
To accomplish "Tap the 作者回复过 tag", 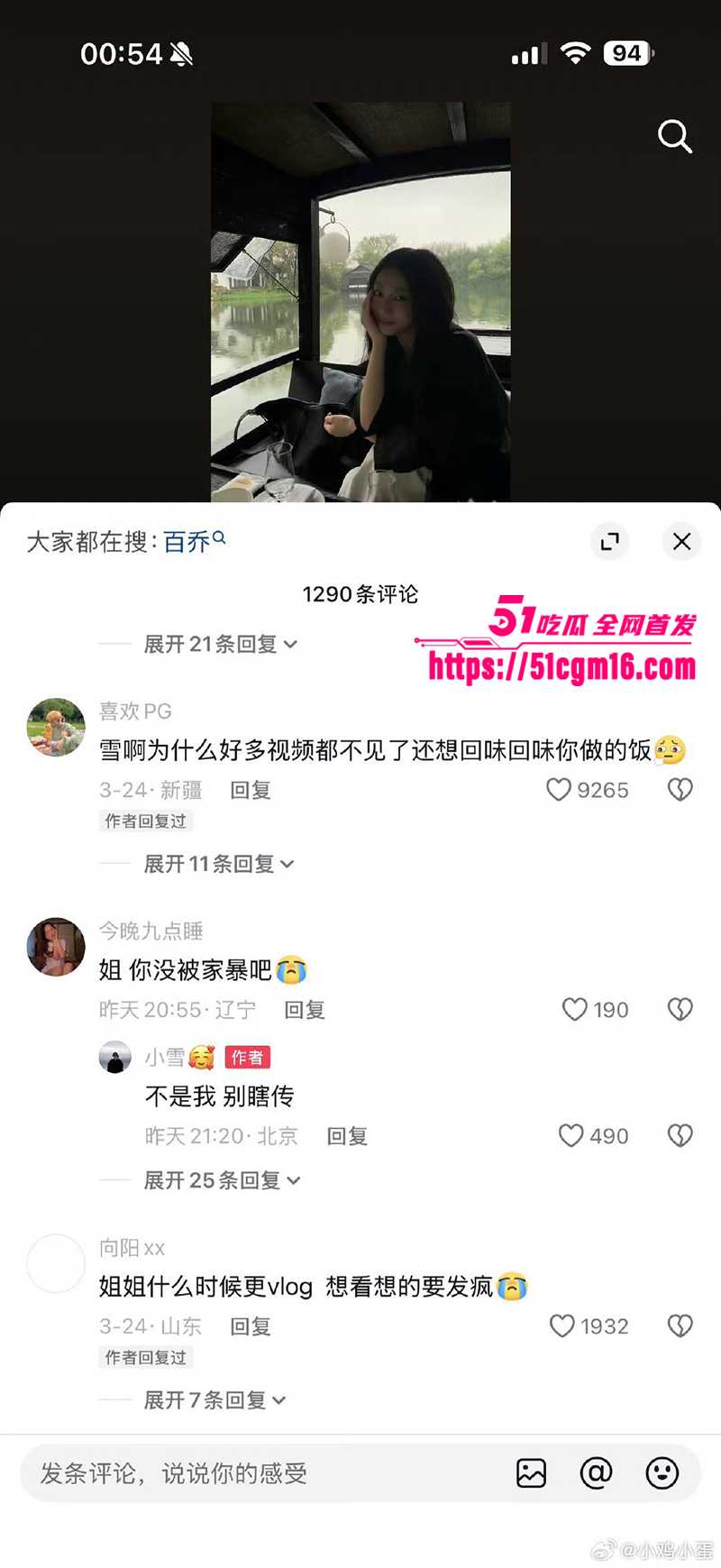I will (x=145, y=821).
